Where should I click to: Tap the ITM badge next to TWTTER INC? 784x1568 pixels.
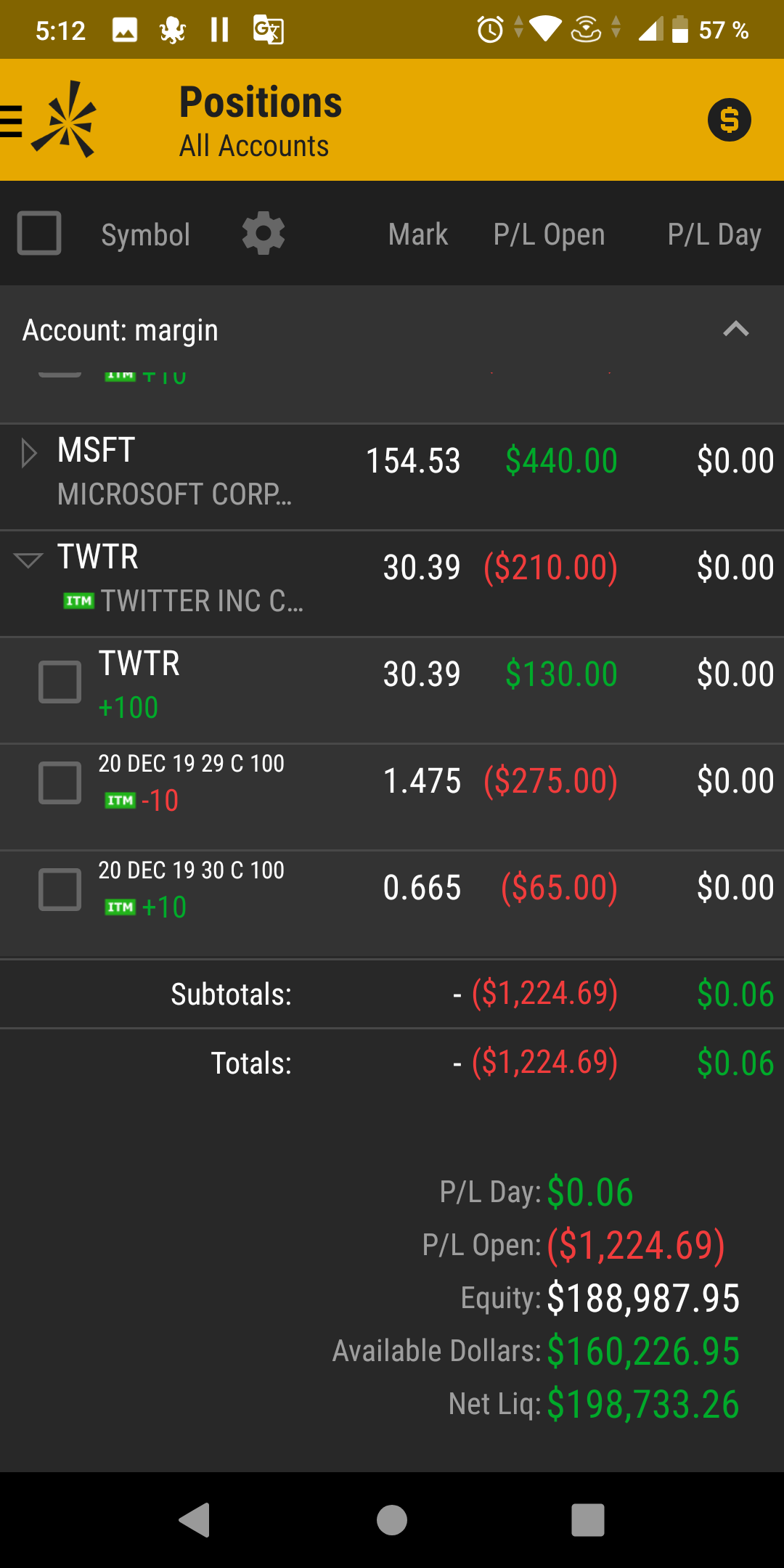(78, 600)
